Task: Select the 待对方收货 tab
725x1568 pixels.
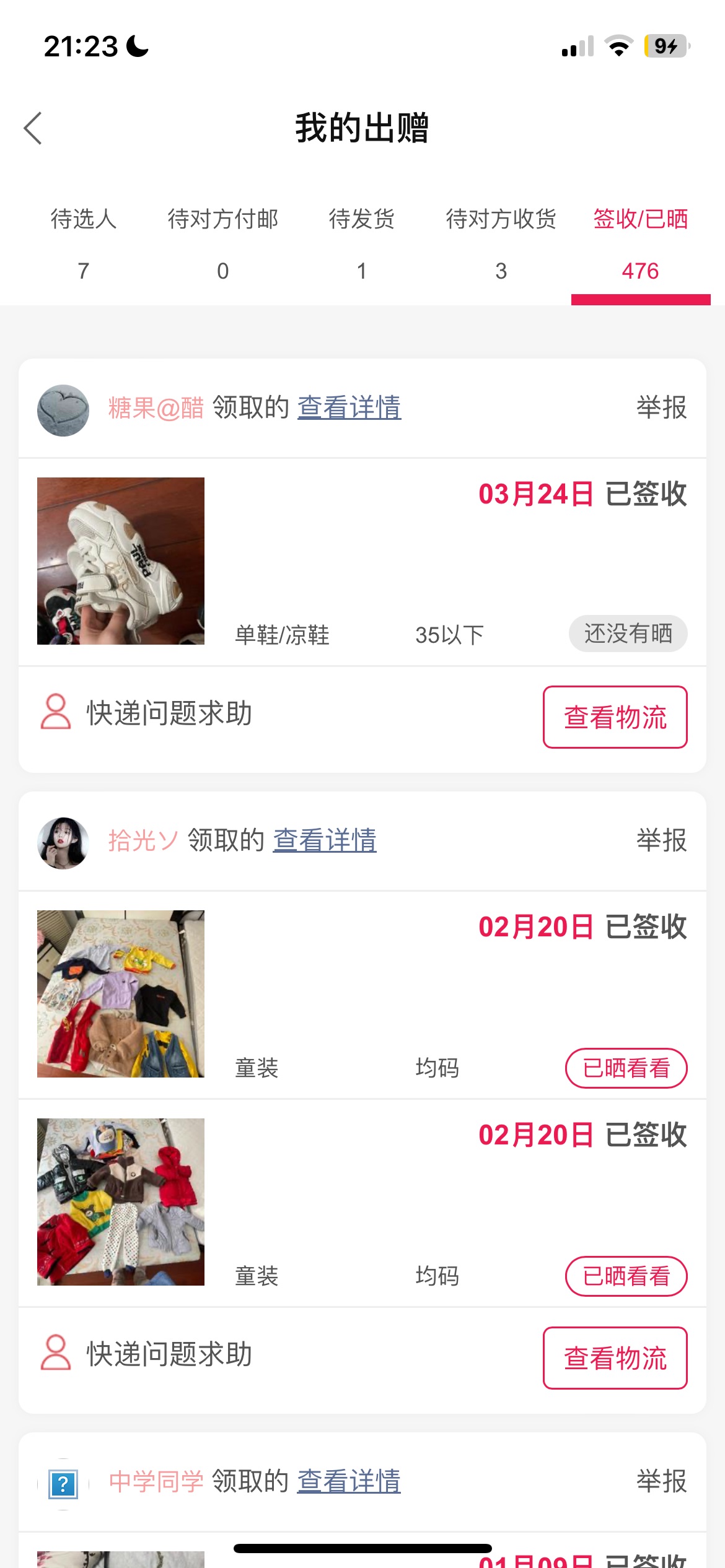Action: coord(501,244)
